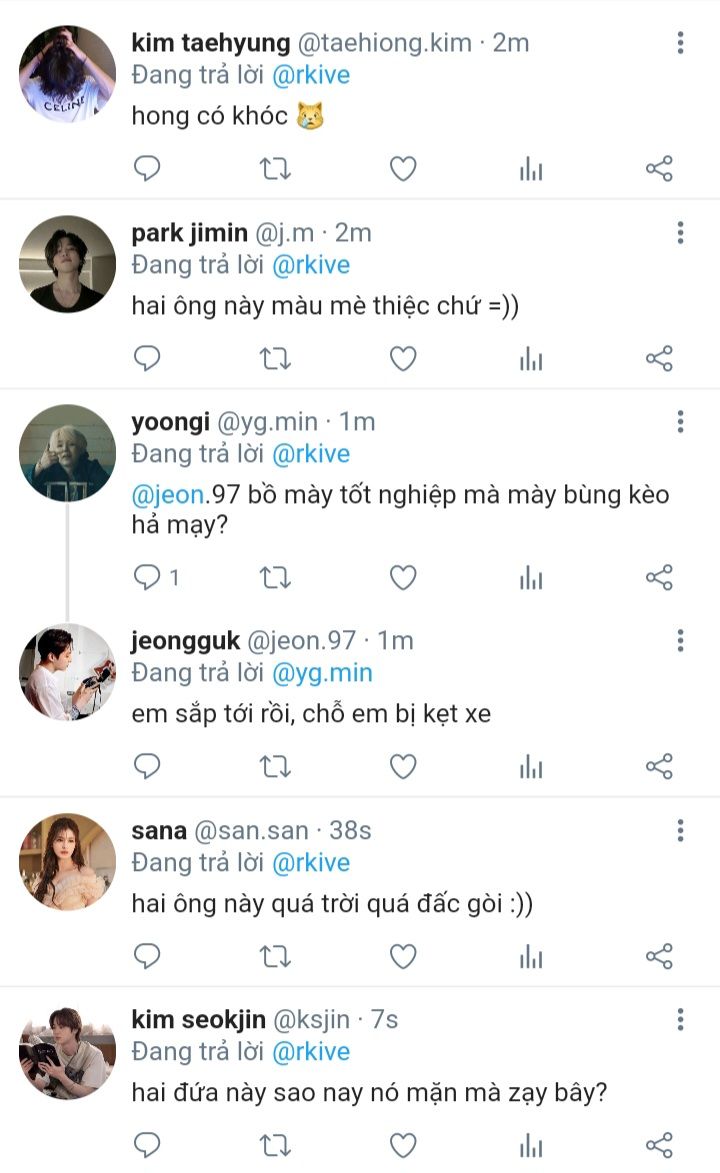Image resolution: width=720 pixels, height=1173 pixels.
Task: Open sana's profile picture
Action: pos(67,861)
